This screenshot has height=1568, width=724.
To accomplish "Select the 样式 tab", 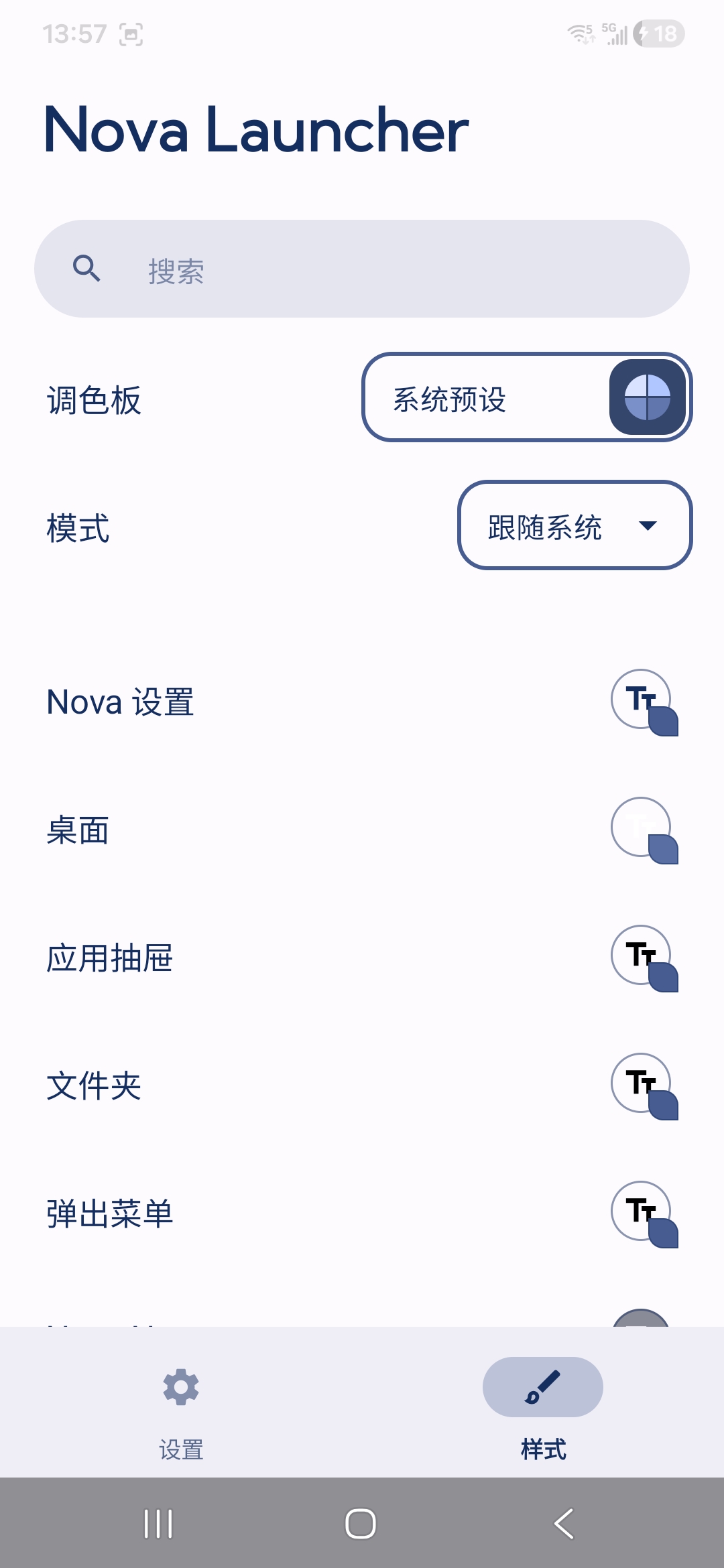I will tap(543, 1403).
